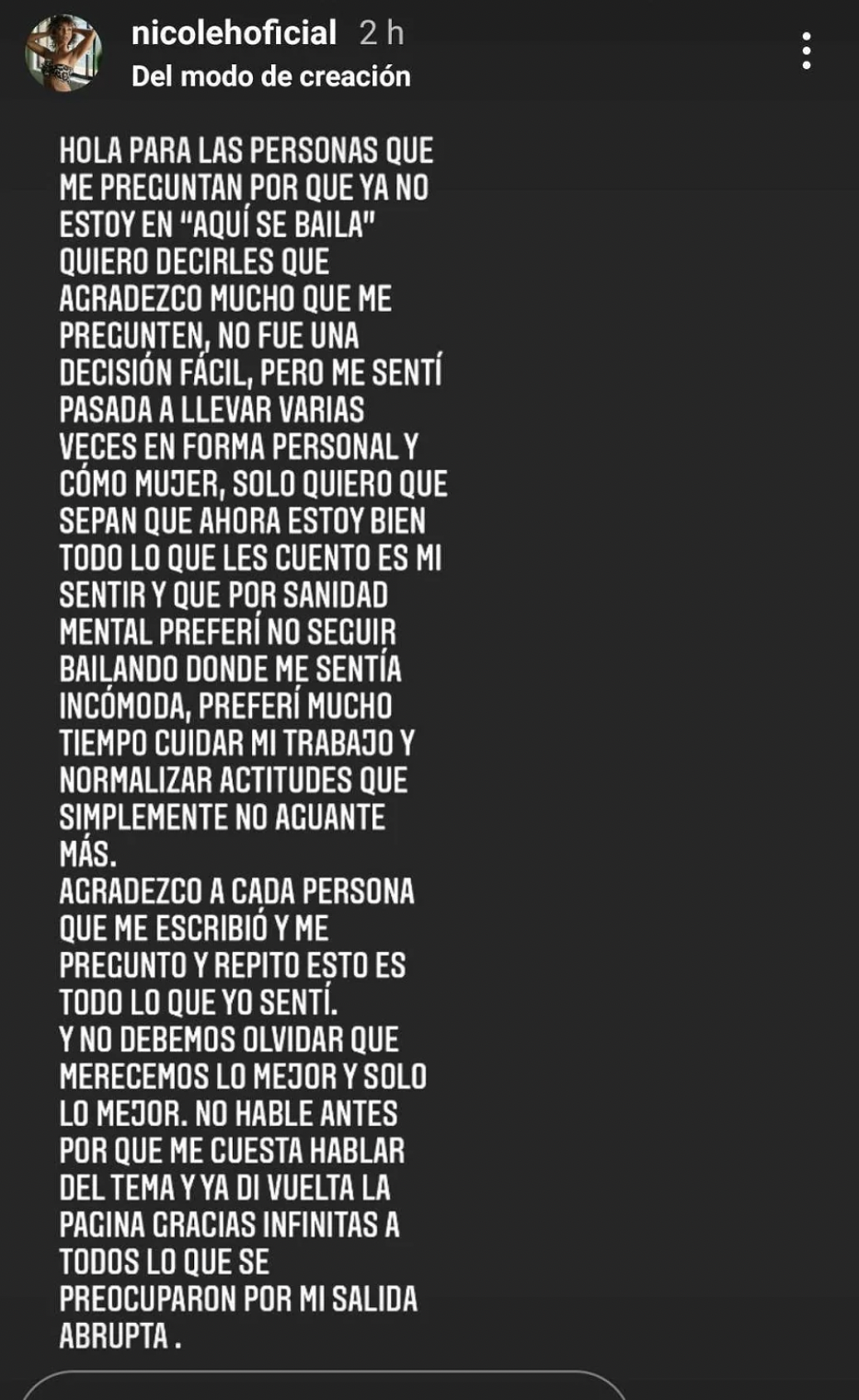This screenshot has height=1400, width=859.
Task: Open the nicolehoficial username link
Action: tap(234, 33)
